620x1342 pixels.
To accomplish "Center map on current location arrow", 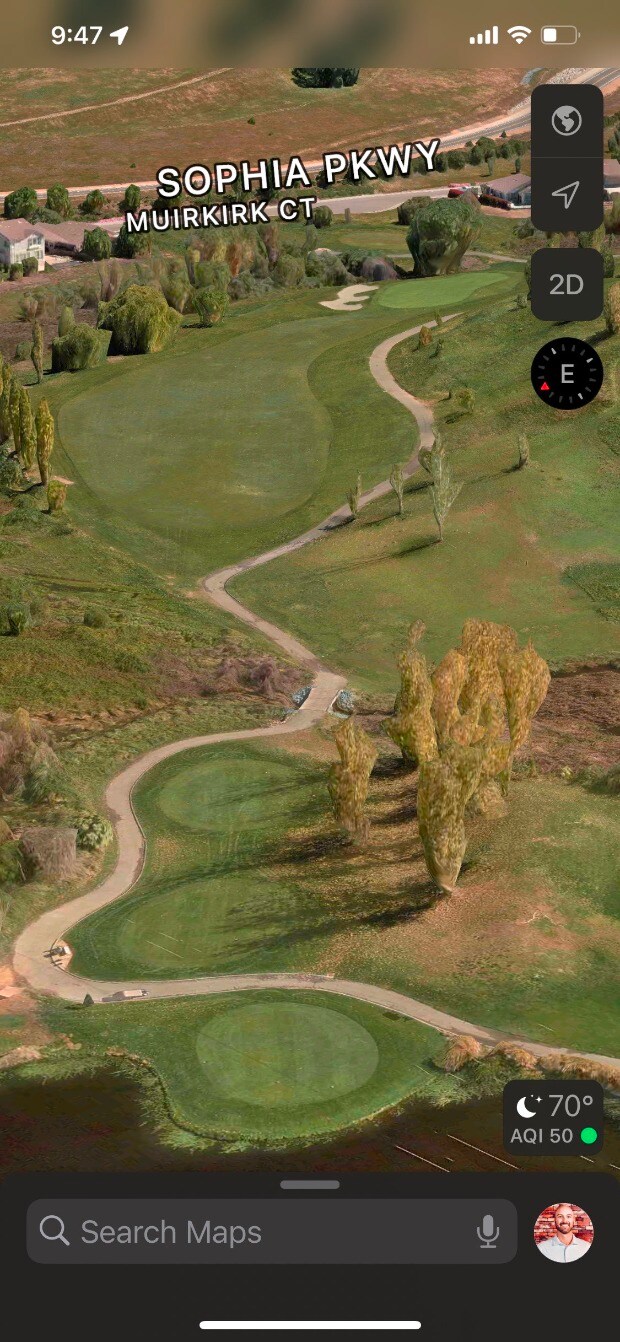I will click(566, 194).
